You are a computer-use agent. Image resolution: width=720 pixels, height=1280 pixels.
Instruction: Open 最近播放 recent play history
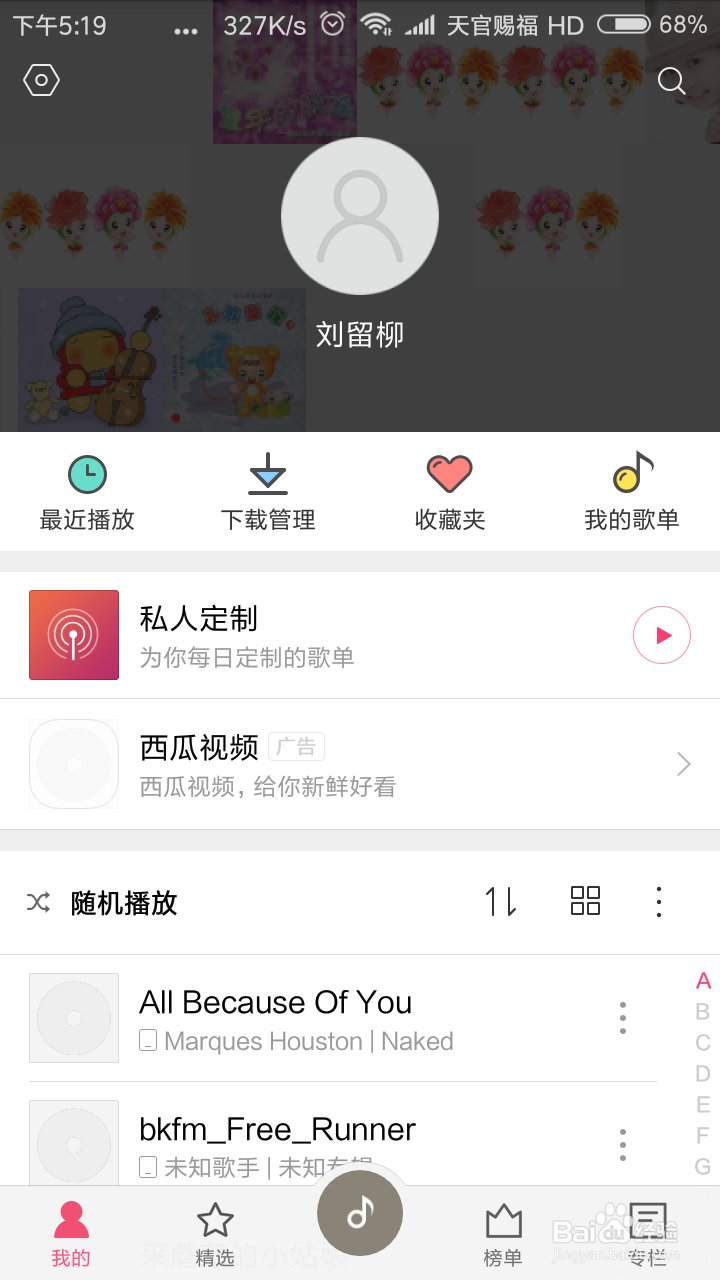pos(89,491)
